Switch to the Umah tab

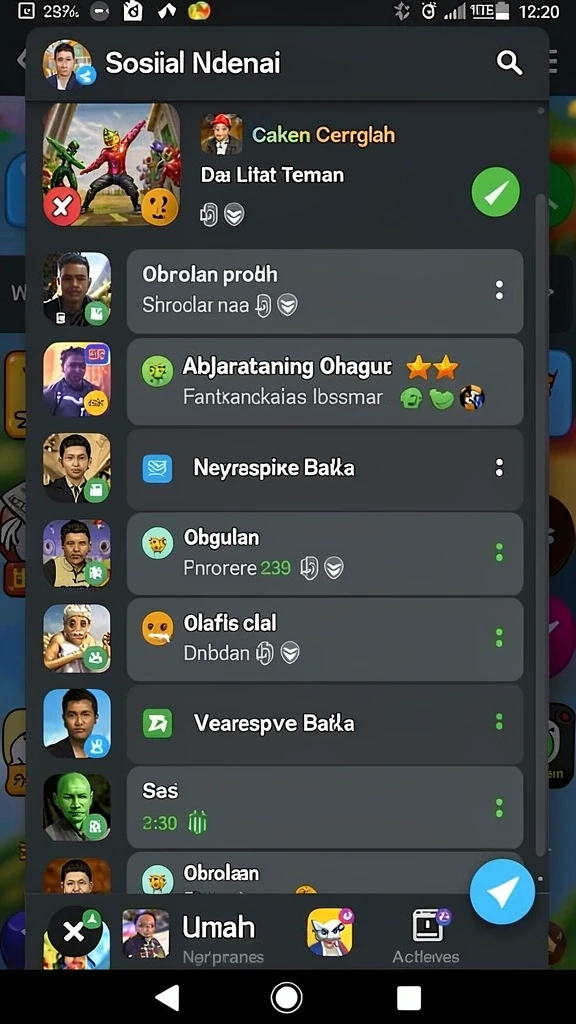219,927
